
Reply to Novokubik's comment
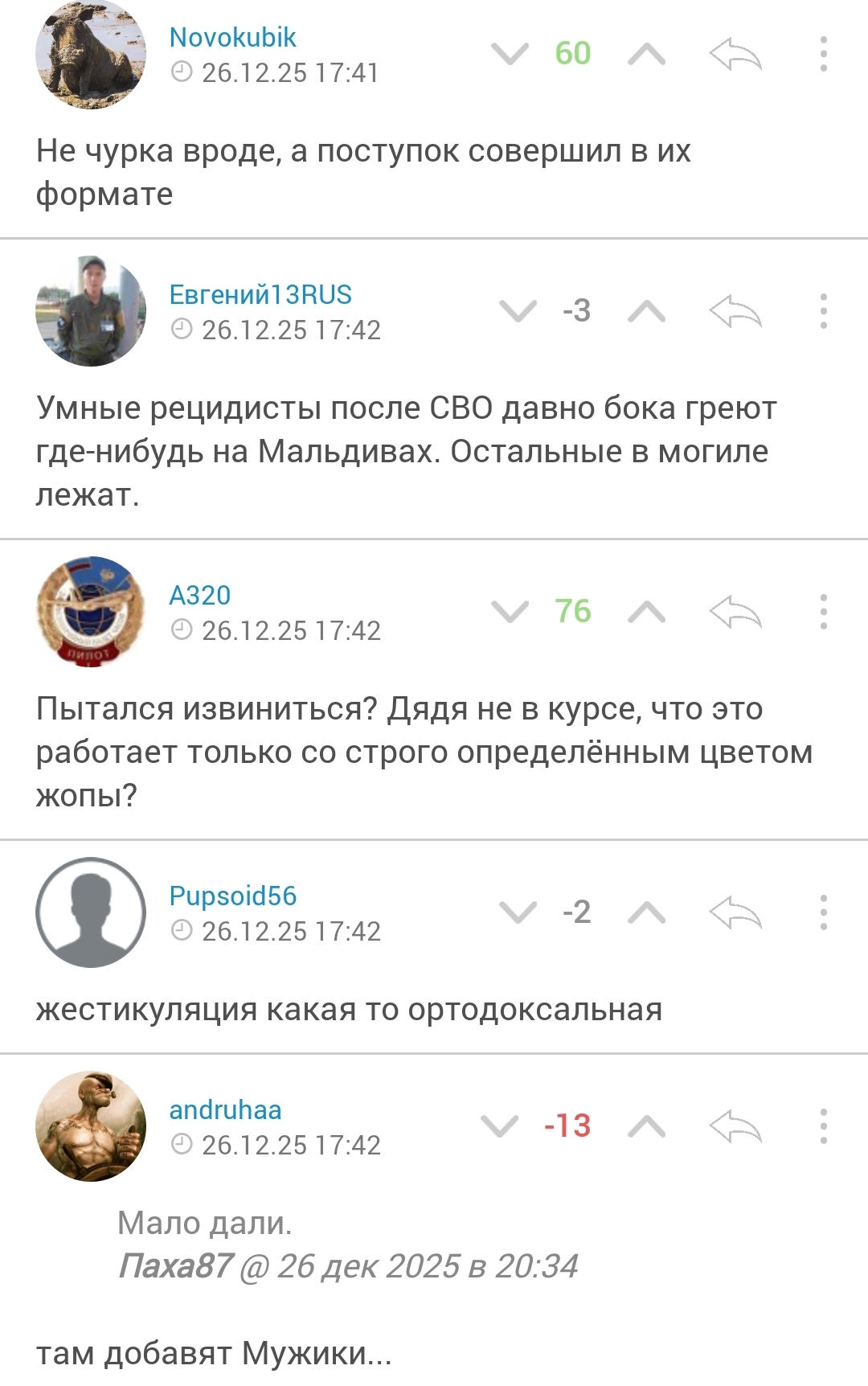pos(735,54)
